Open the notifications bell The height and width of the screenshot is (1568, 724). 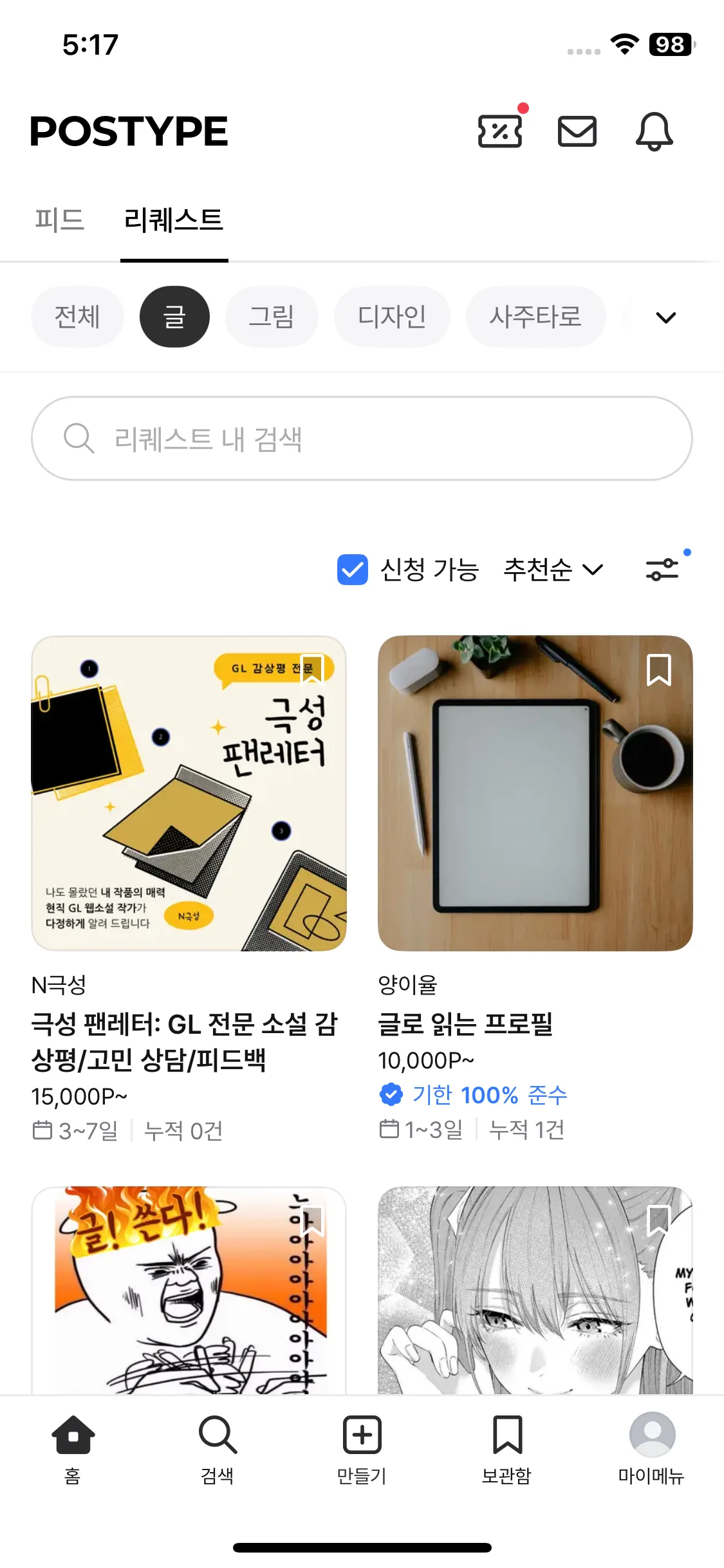(654, 131)
